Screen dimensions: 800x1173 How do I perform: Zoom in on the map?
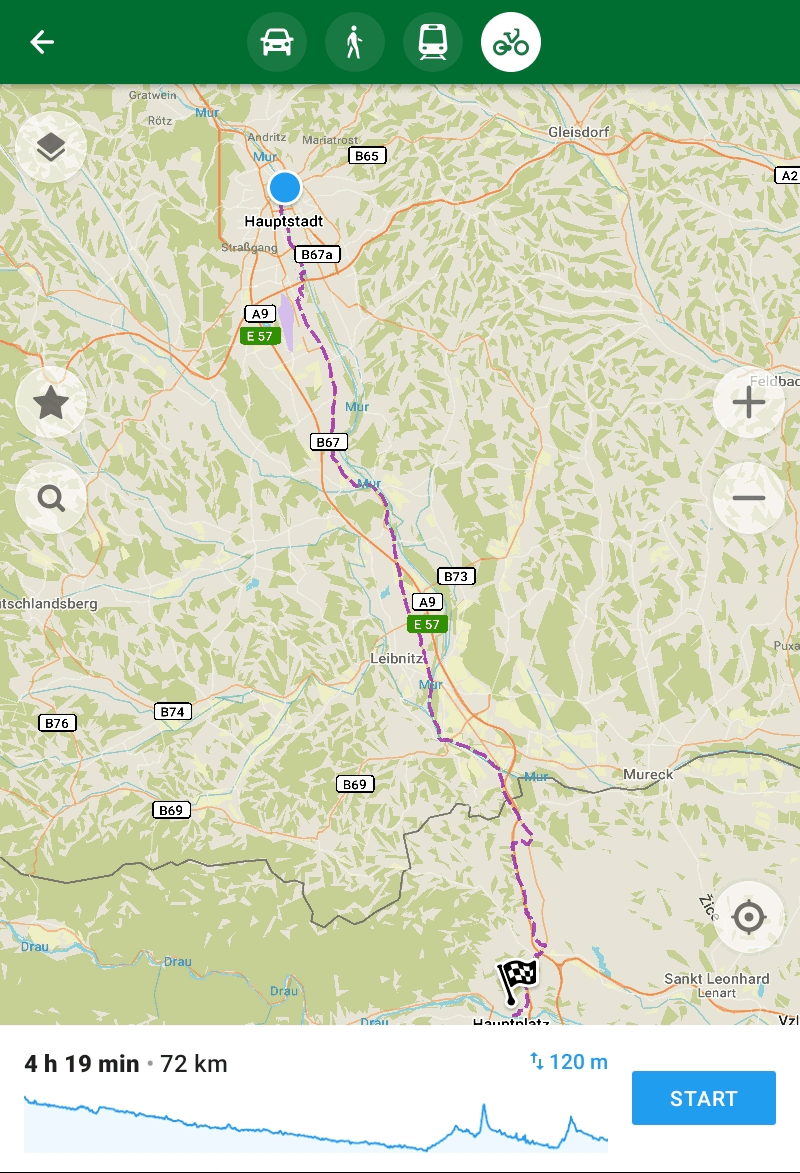point(748,403)
